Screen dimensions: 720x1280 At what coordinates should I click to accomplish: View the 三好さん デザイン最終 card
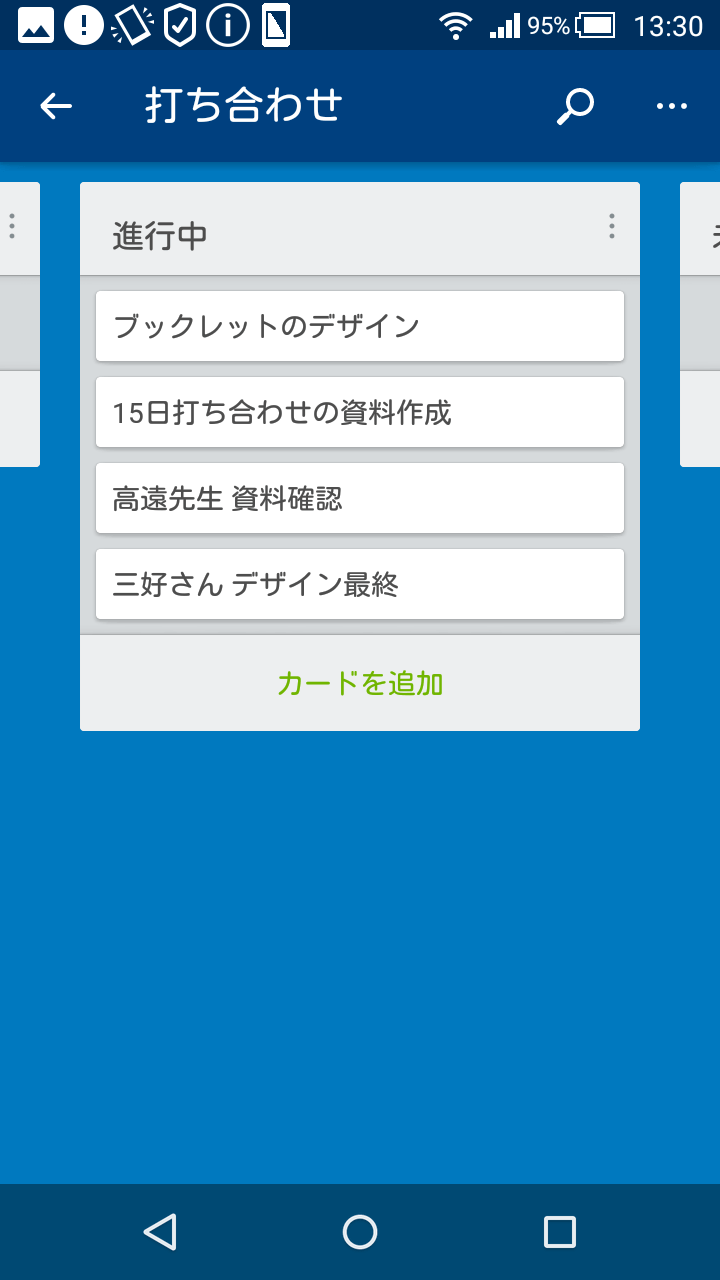pyautogui.click(x=360, y=584)
